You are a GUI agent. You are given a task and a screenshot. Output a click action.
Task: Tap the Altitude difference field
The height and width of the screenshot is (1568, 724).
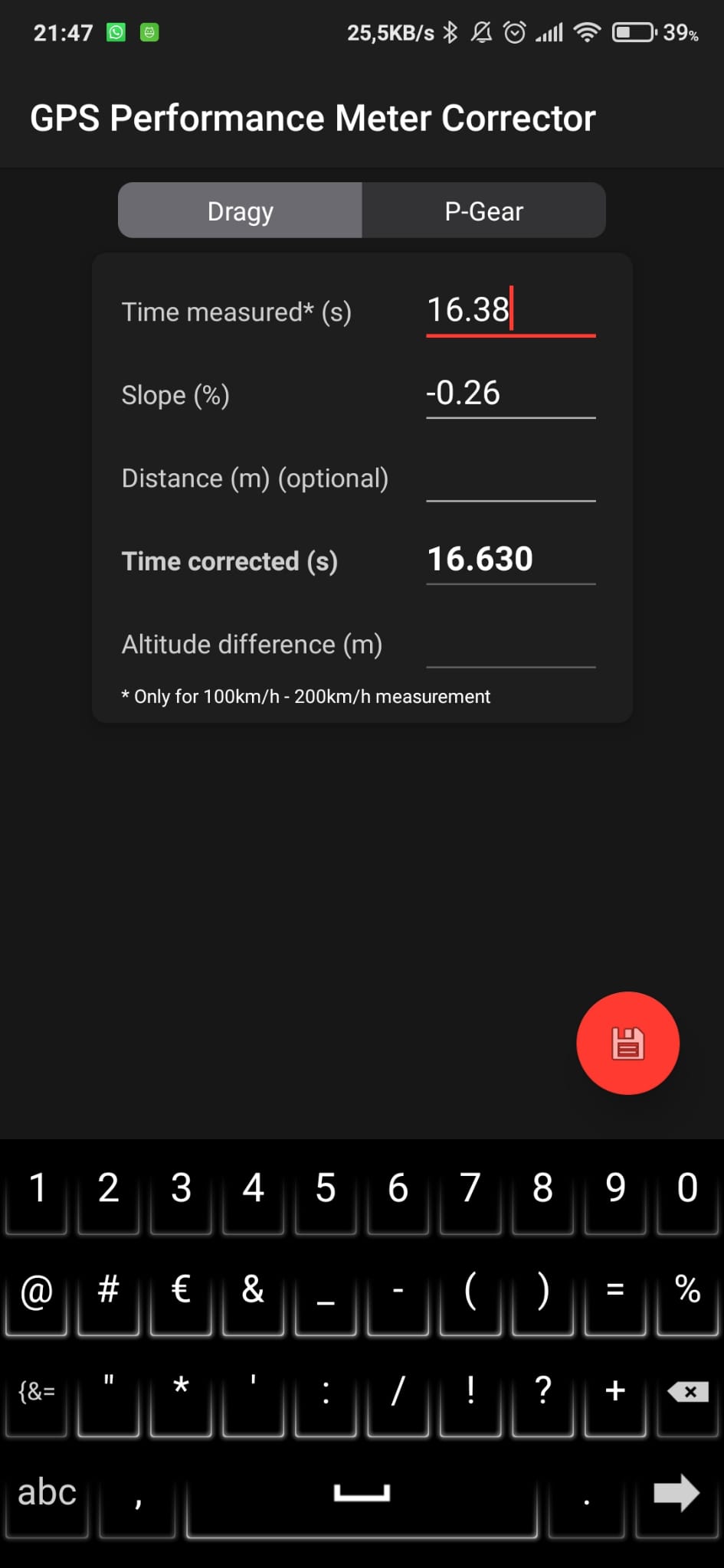[509, 645]
